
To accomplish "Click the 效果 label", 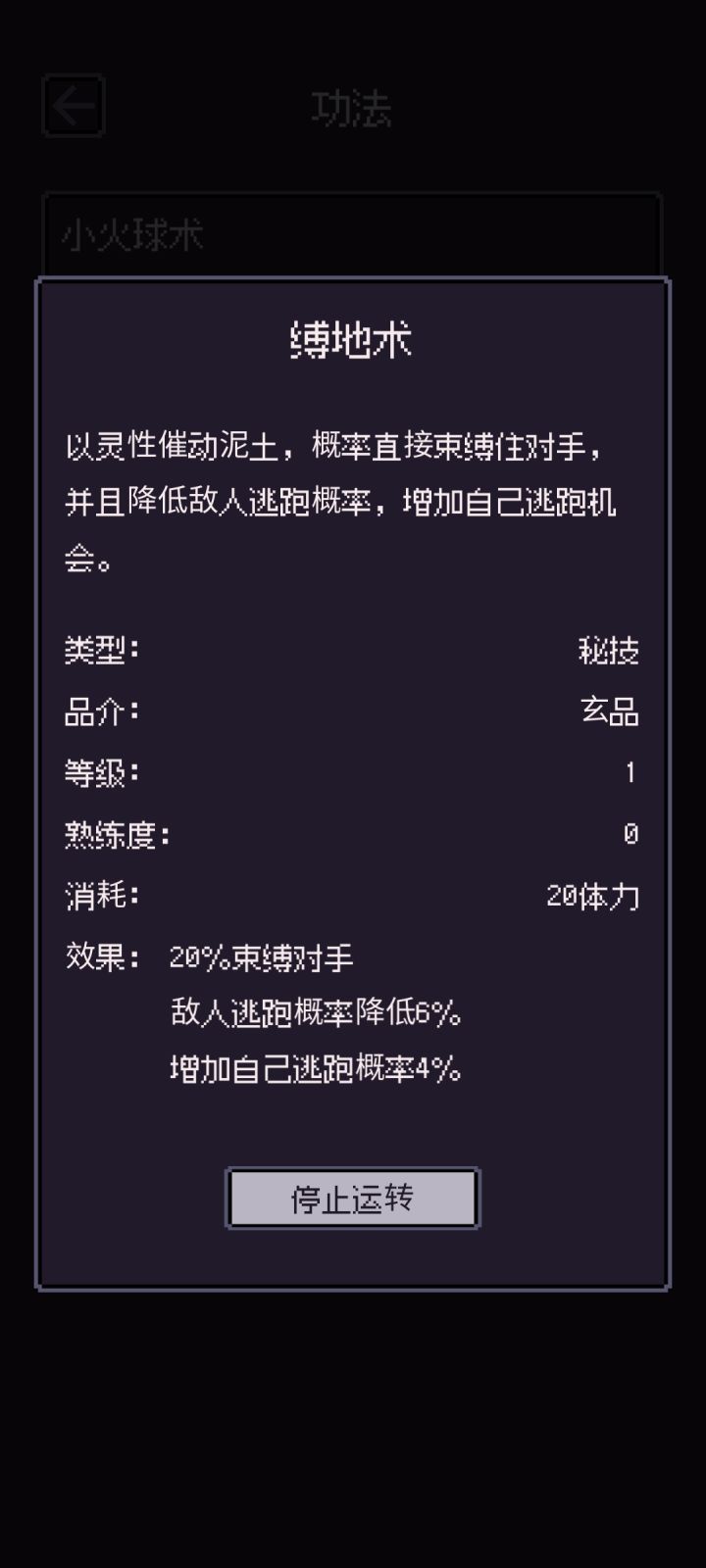I will (101, 957).
